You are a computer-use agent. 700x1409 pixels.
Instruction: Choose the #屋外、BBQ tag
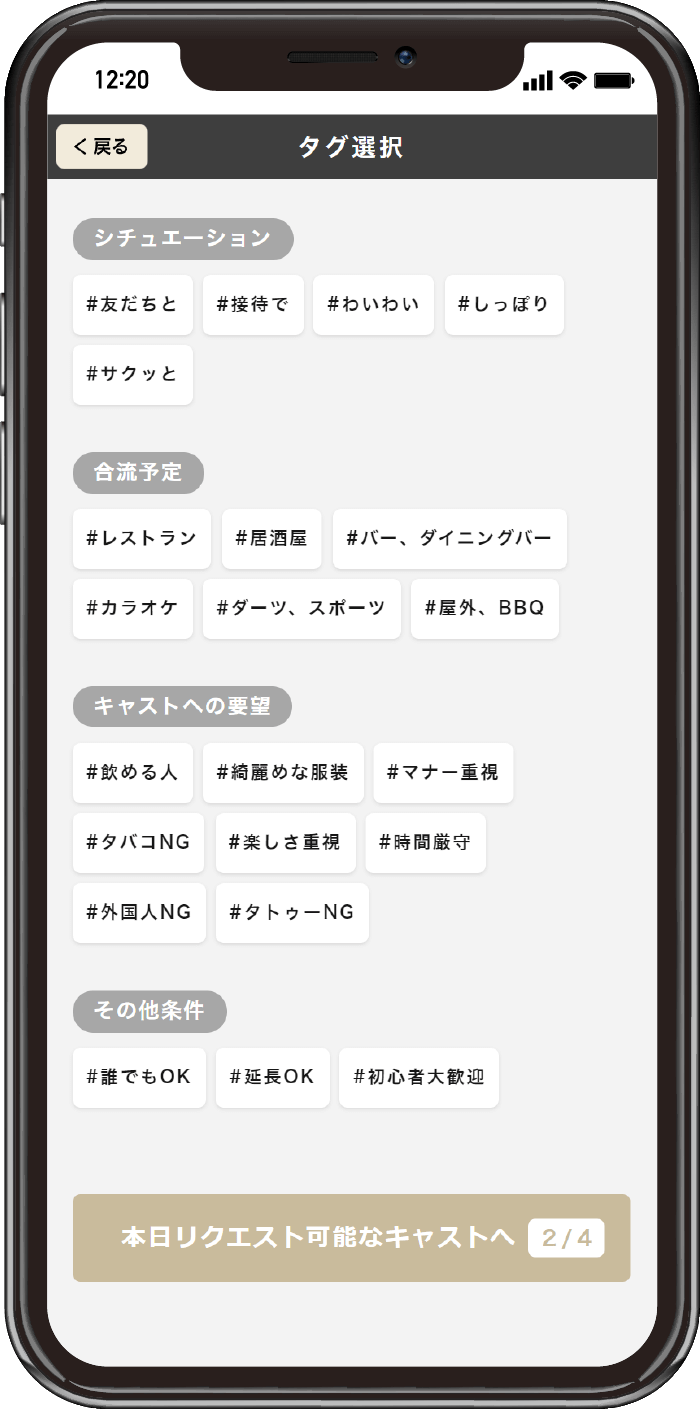pos(484,608)
